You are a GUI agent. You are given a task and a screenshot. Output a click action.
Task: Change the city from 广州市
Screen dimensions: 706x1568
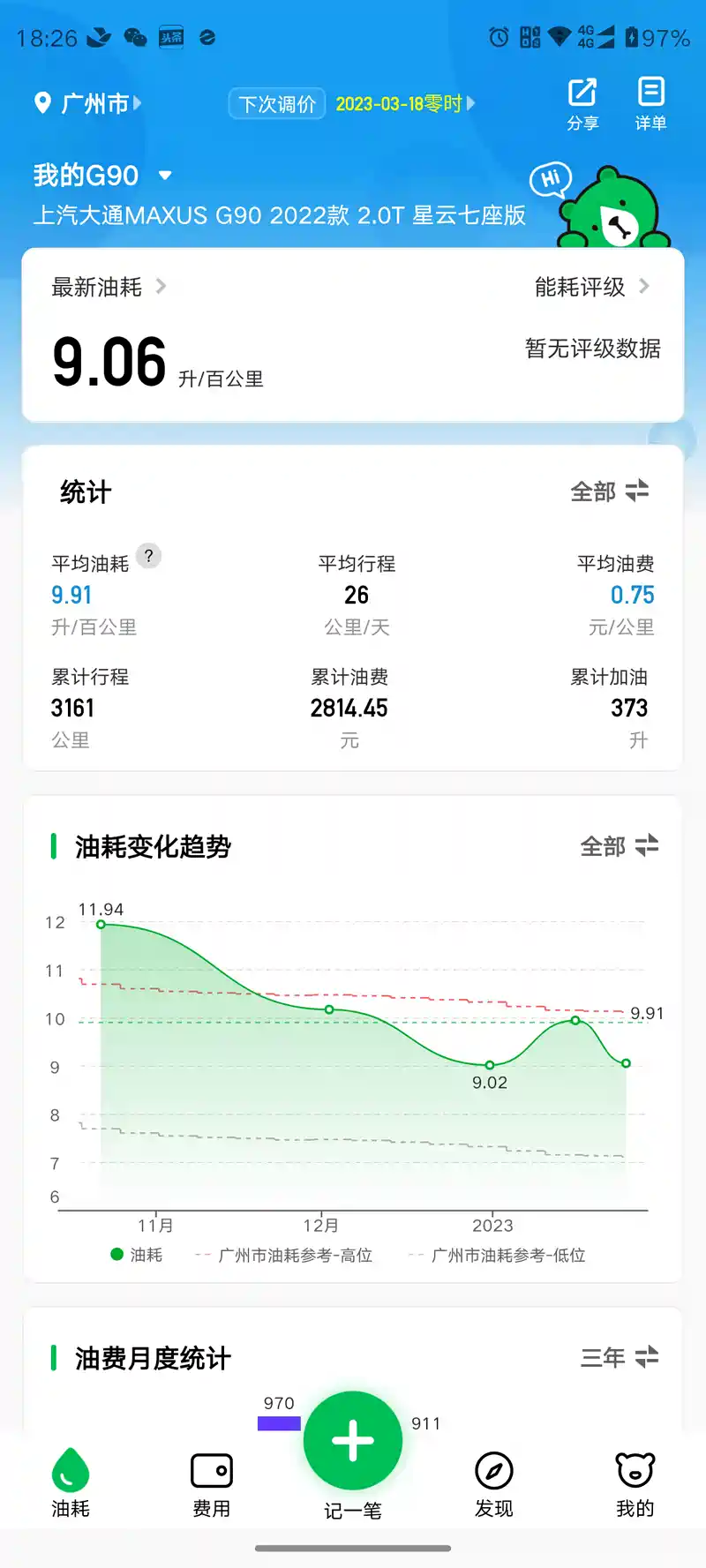pyautogui.click(x=87, y=103)
